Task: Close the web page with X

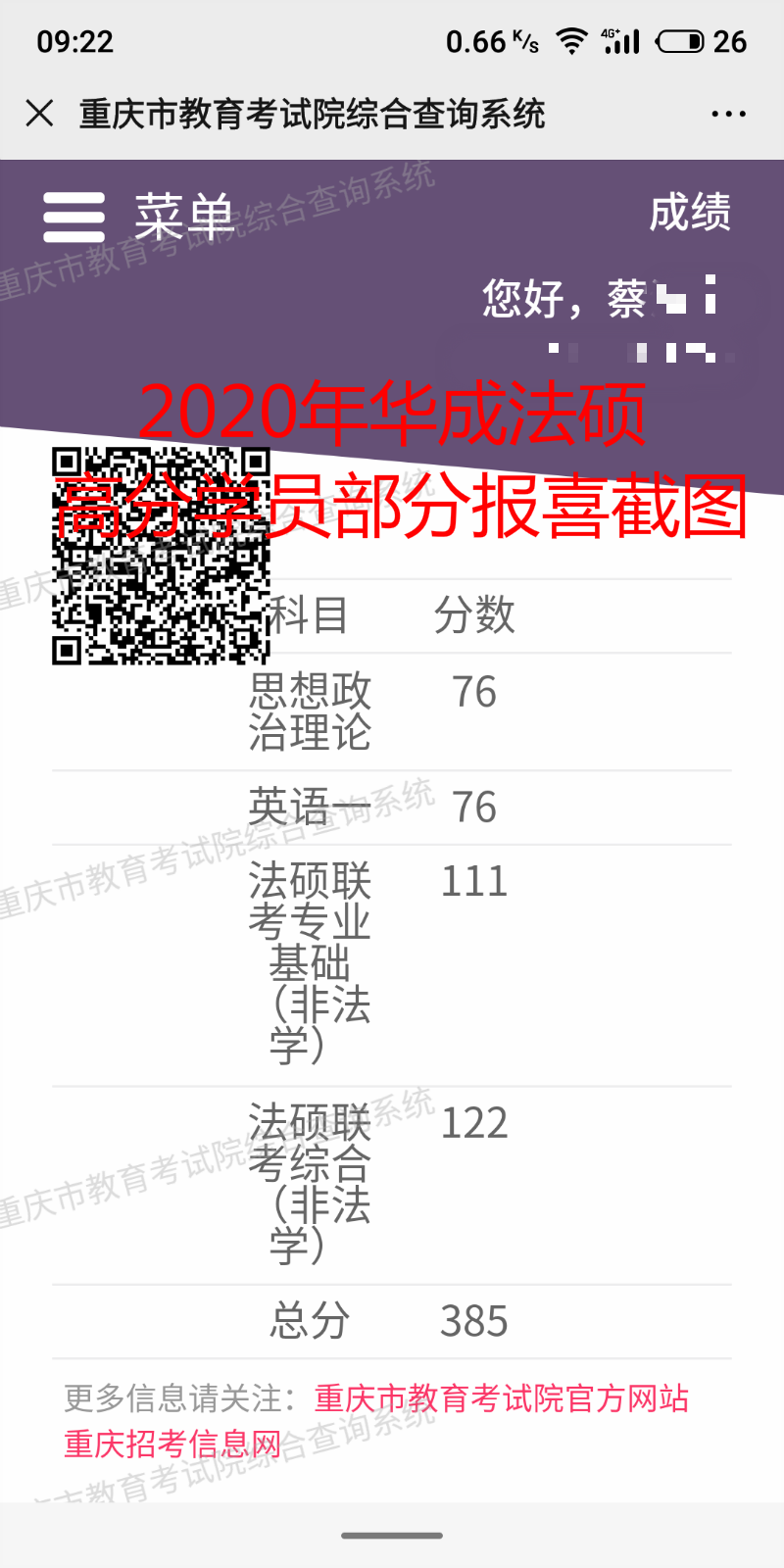Action: point(39,114)
